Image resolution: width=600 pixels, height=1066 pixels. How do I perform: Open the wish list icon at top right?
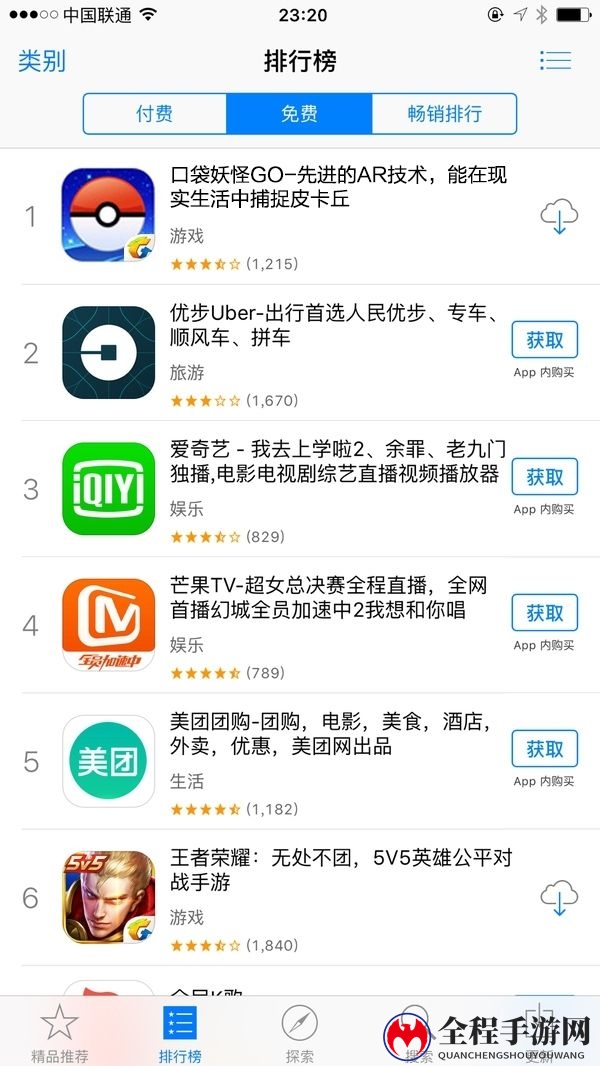pyautogui.click(x=555, y=60)
